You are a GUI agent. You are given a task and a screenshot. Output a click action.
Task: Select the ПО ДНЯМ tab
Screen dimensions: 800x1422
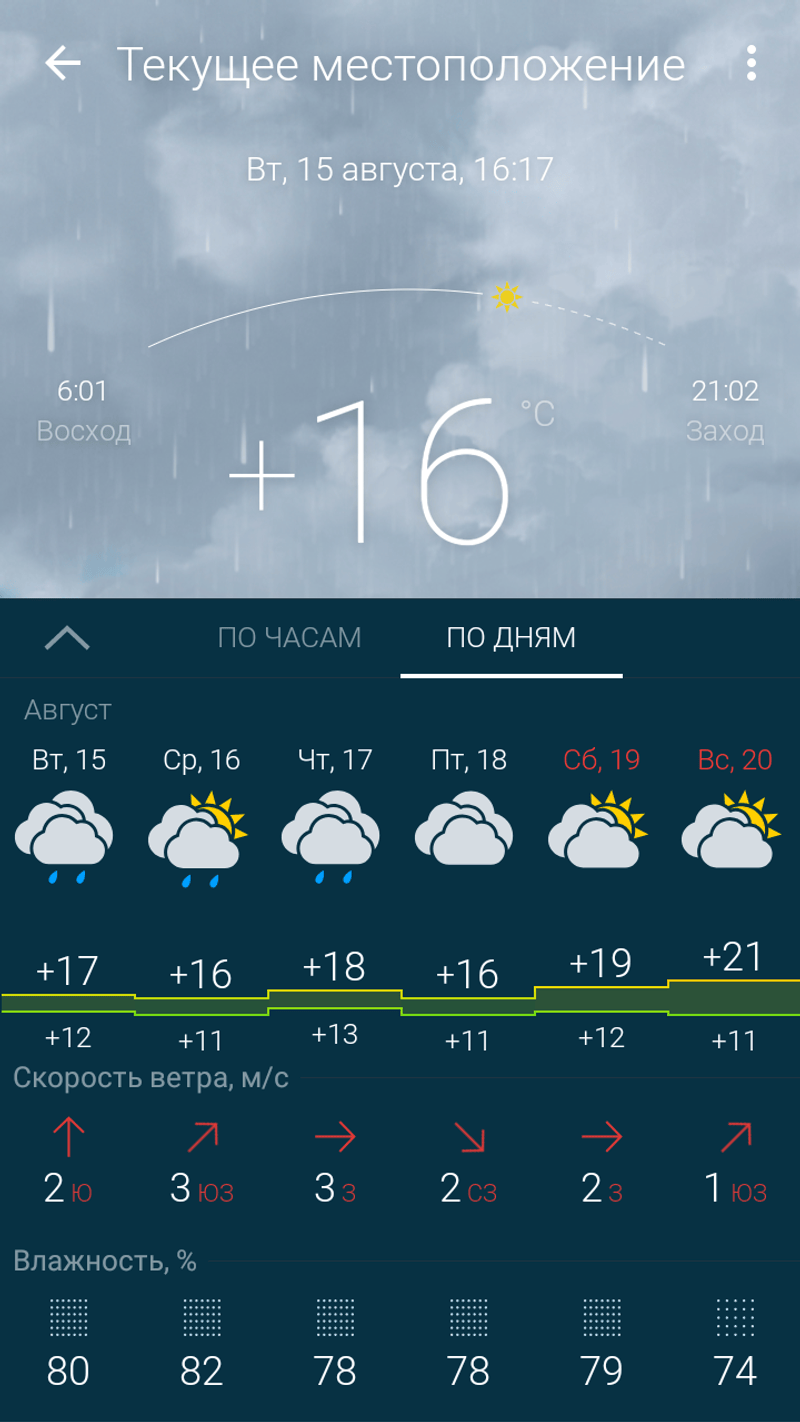pyautogui.click(x=511, y=638)
